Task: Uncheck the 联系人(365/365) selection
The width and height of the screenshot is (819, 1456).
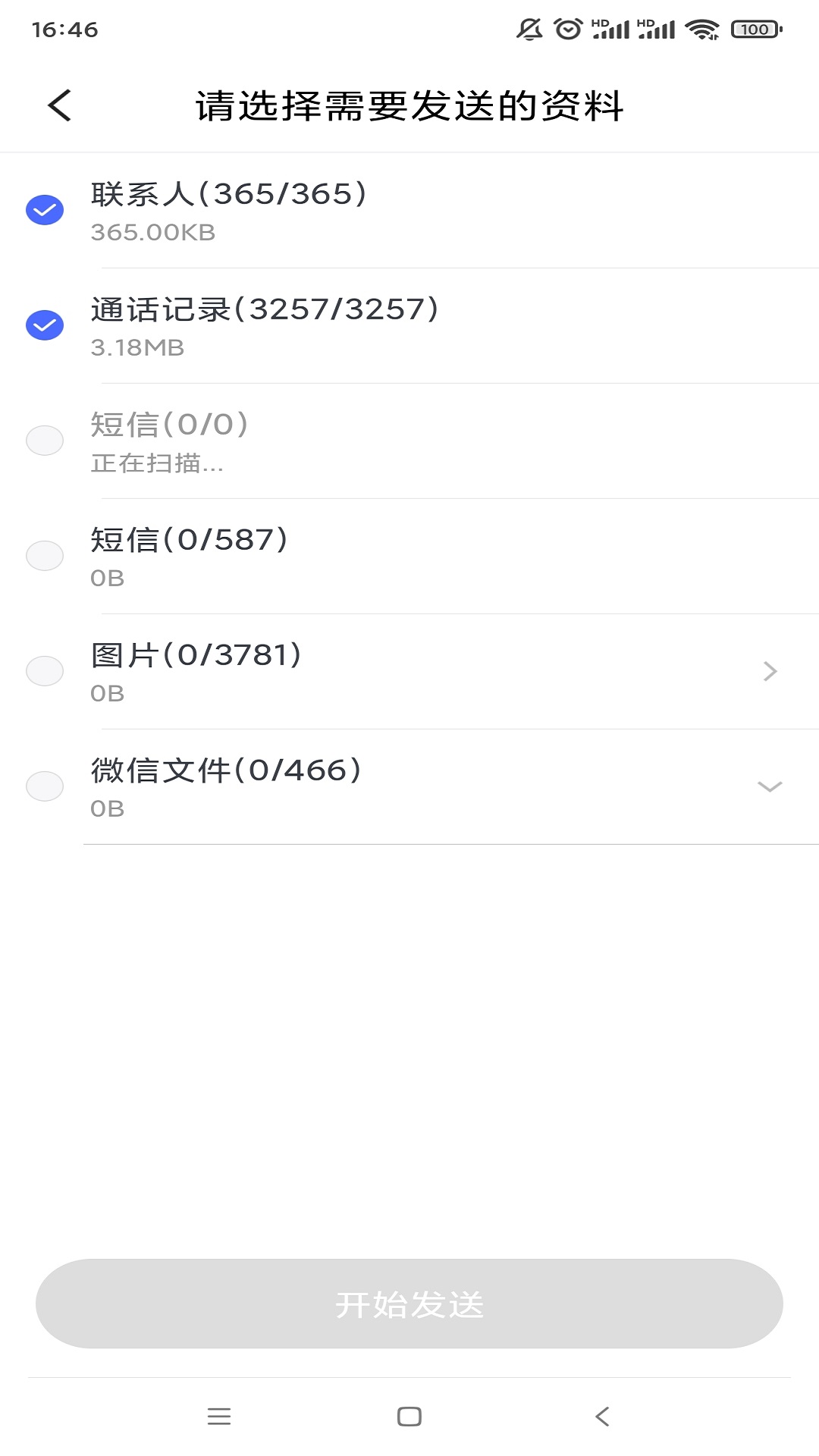Action: [x=45, y=209]
